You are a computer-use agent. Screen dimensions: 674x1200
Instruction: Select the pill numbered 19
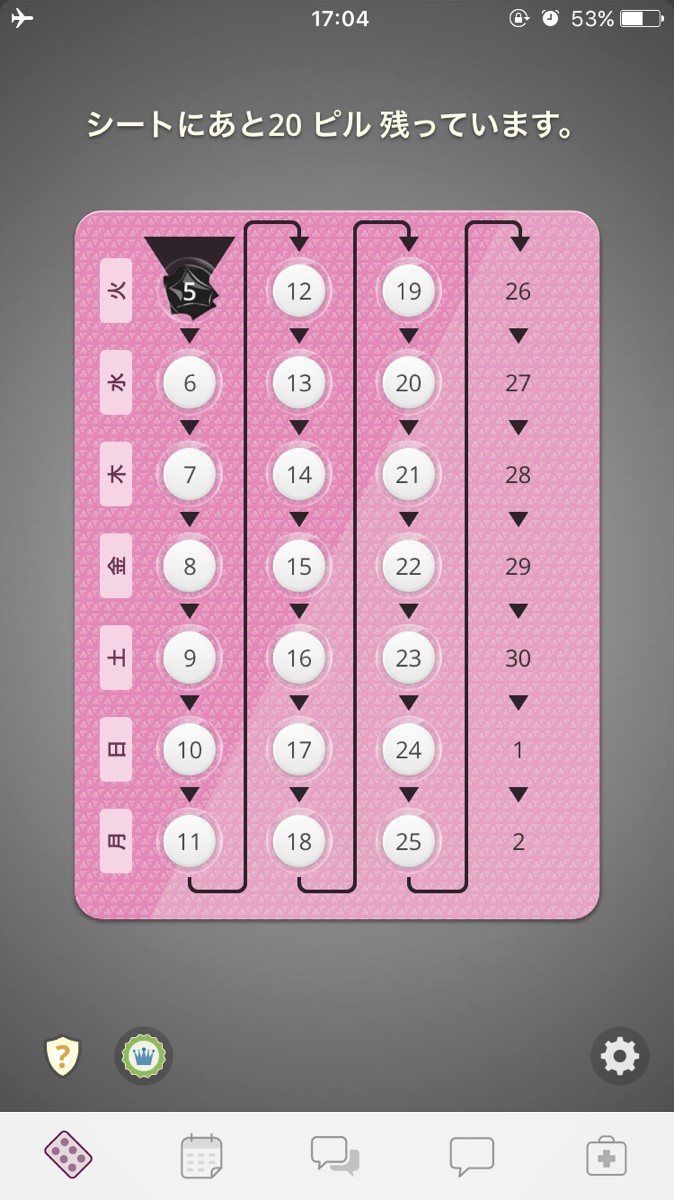[x=408, y=291]
